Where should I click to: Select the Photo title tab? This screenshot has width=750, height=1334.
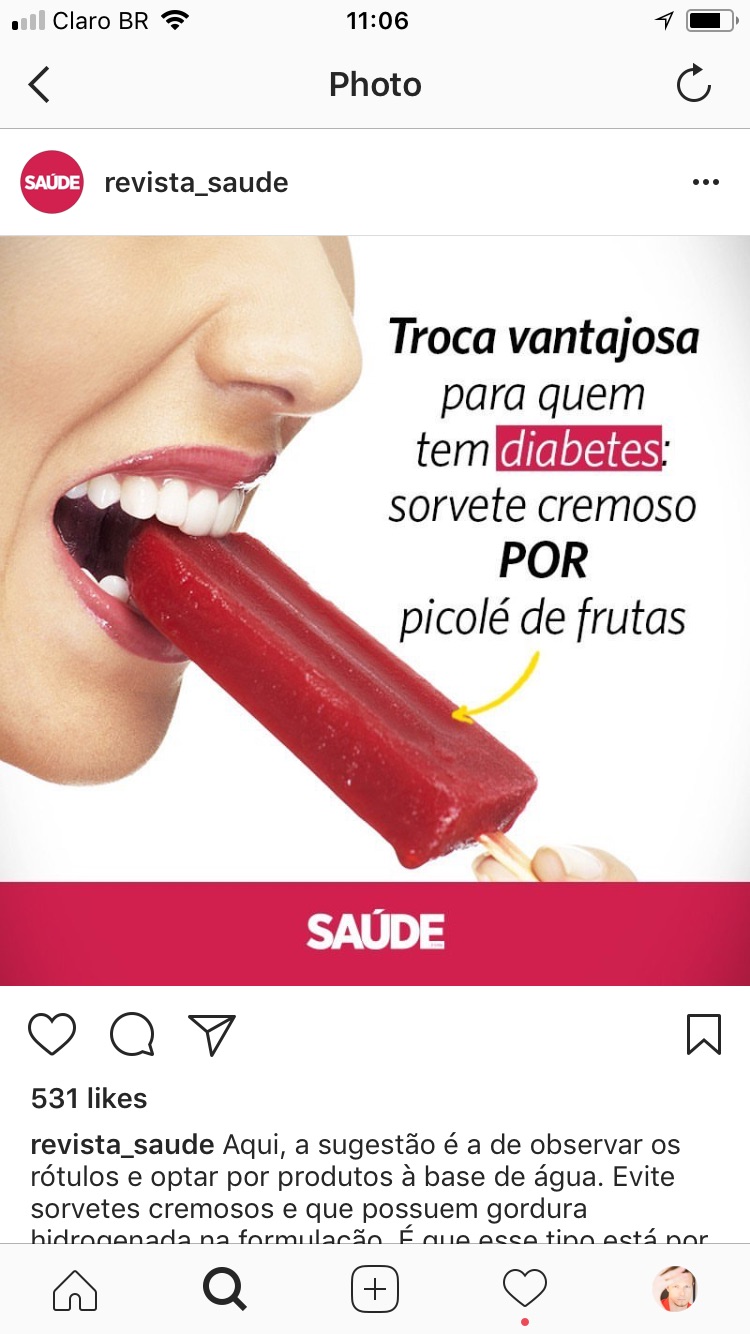point(375,84)
